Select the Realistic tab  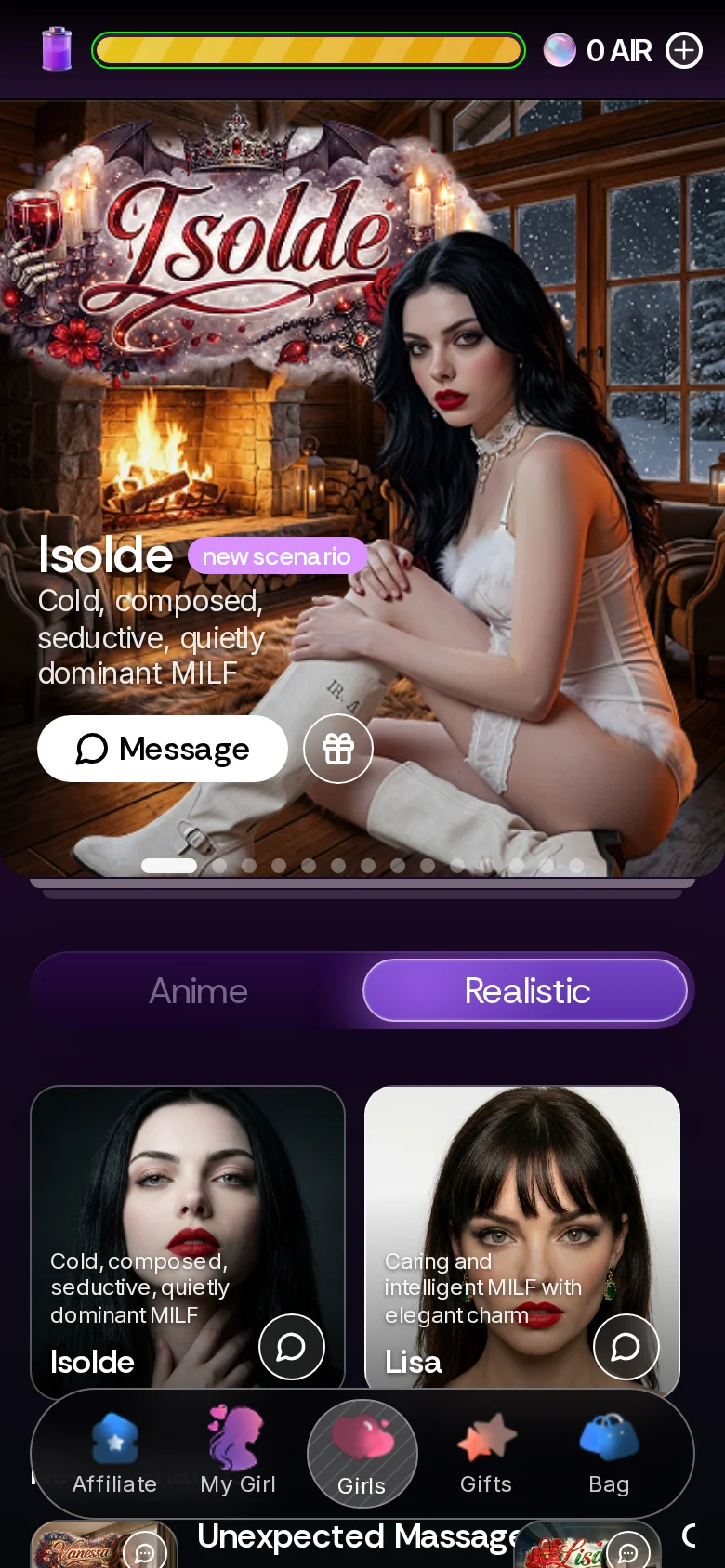click(526, 991)
